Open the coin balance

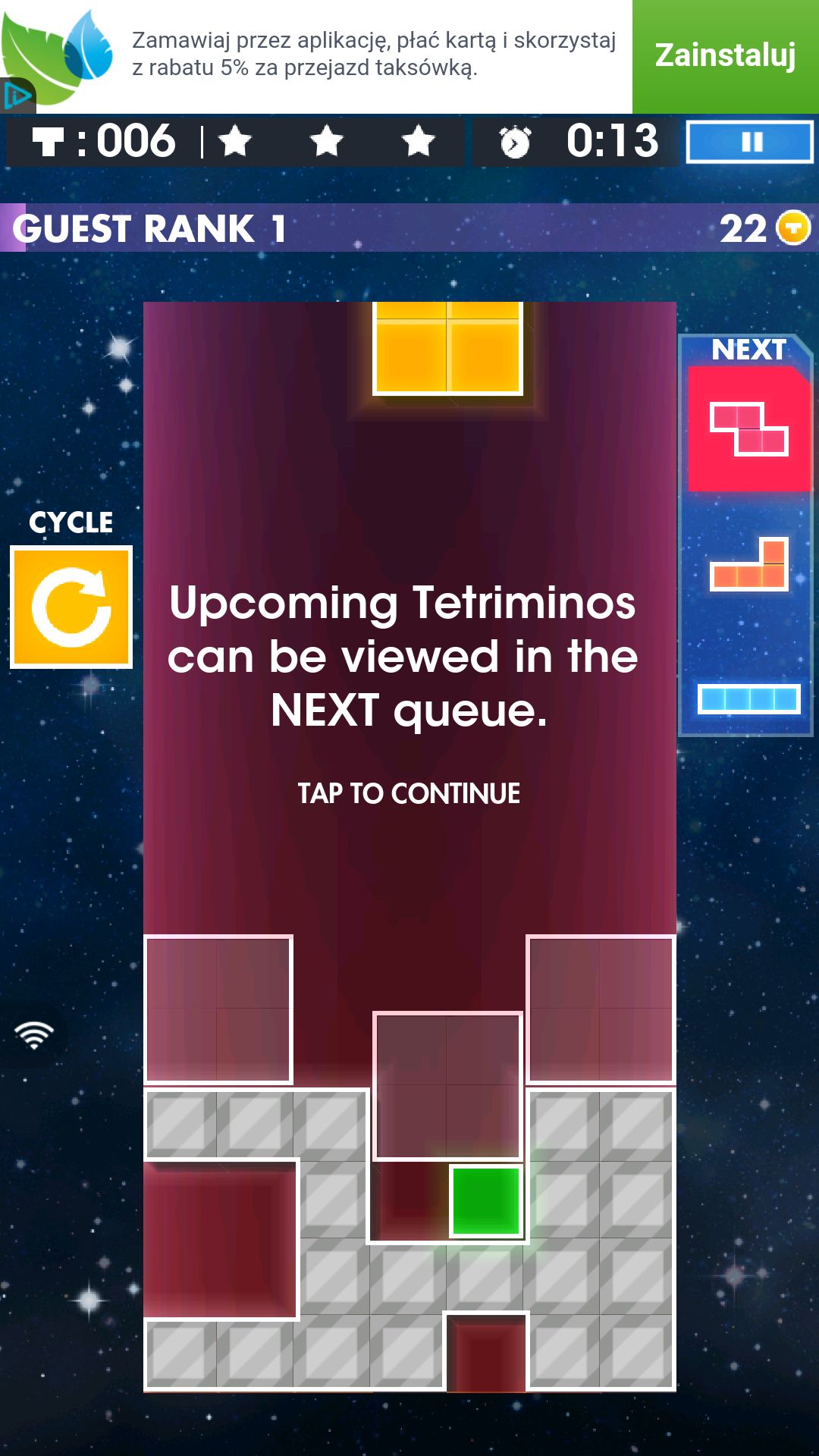click(765, 228)
